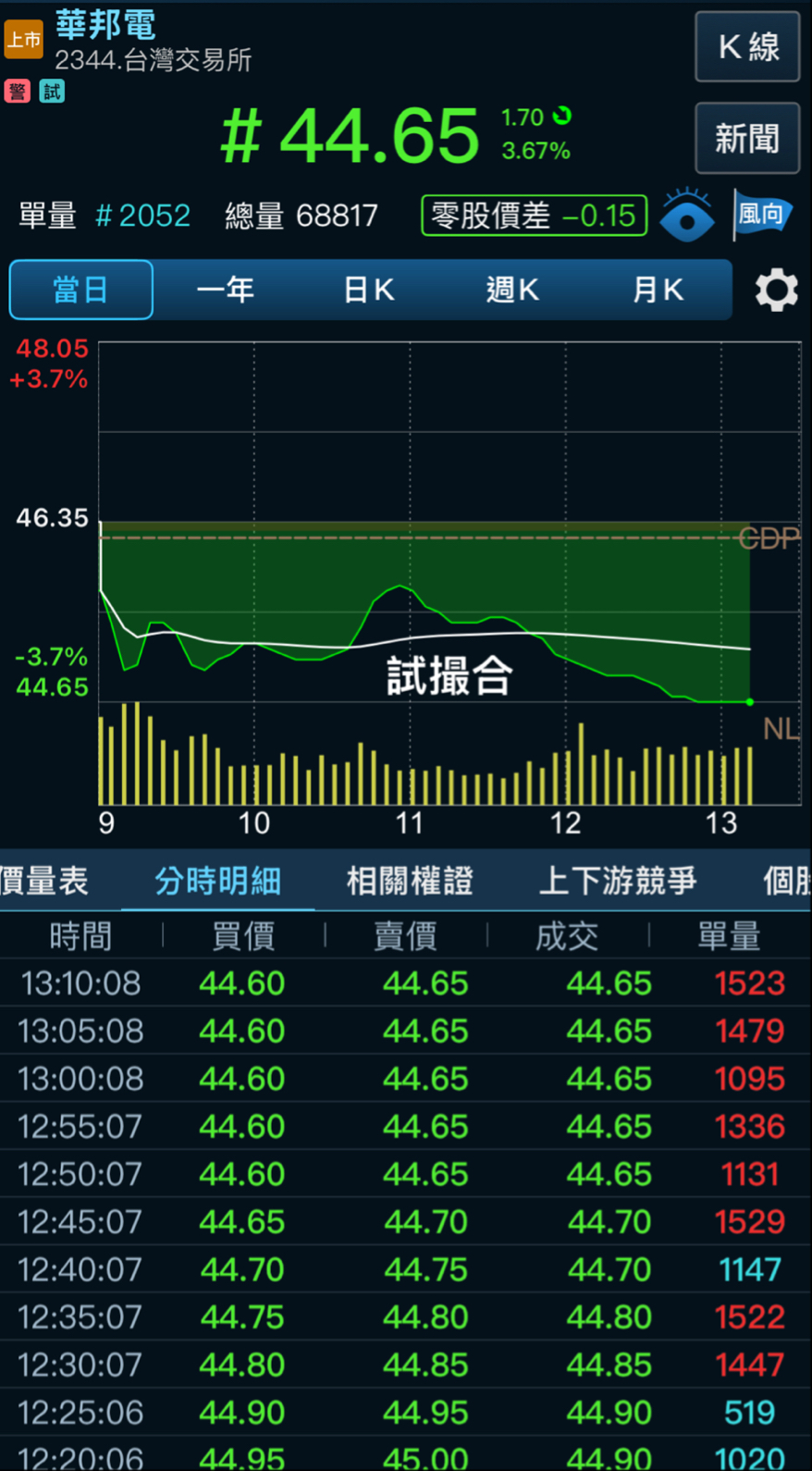Switch to the 一年 chart
Viewport: 812px width, 1471px height.
click(x=226, y=290)
